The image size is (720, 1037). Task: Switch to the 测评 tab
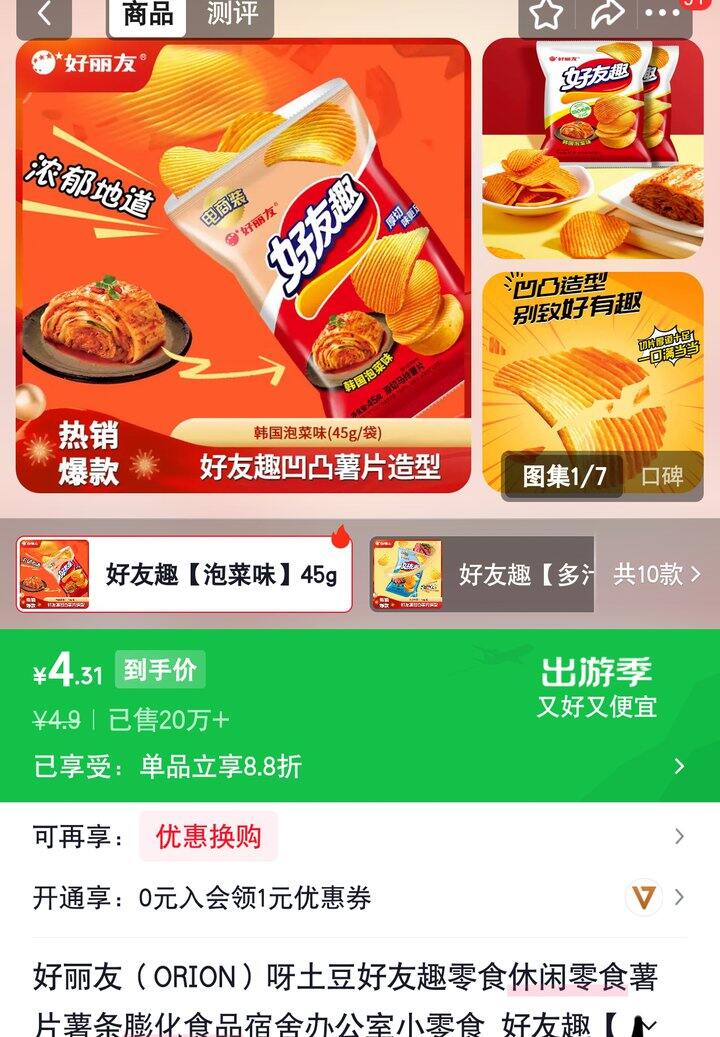tap(232, 14)
